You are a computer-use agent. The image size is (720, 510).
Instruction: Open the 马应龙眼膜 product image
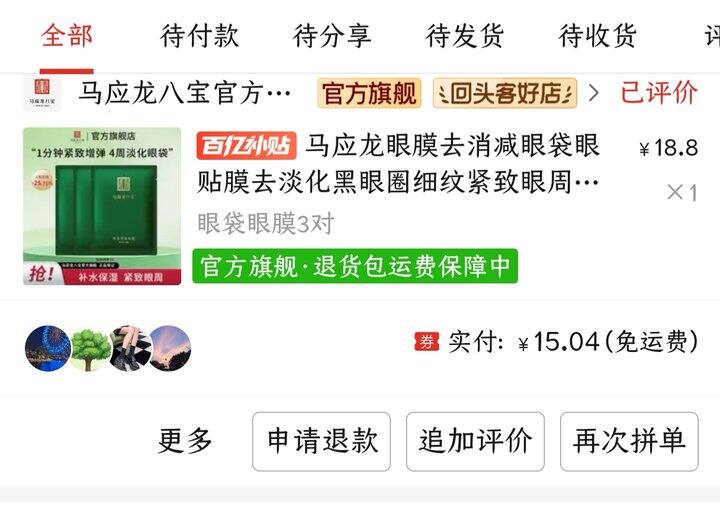tap(102, 206)
